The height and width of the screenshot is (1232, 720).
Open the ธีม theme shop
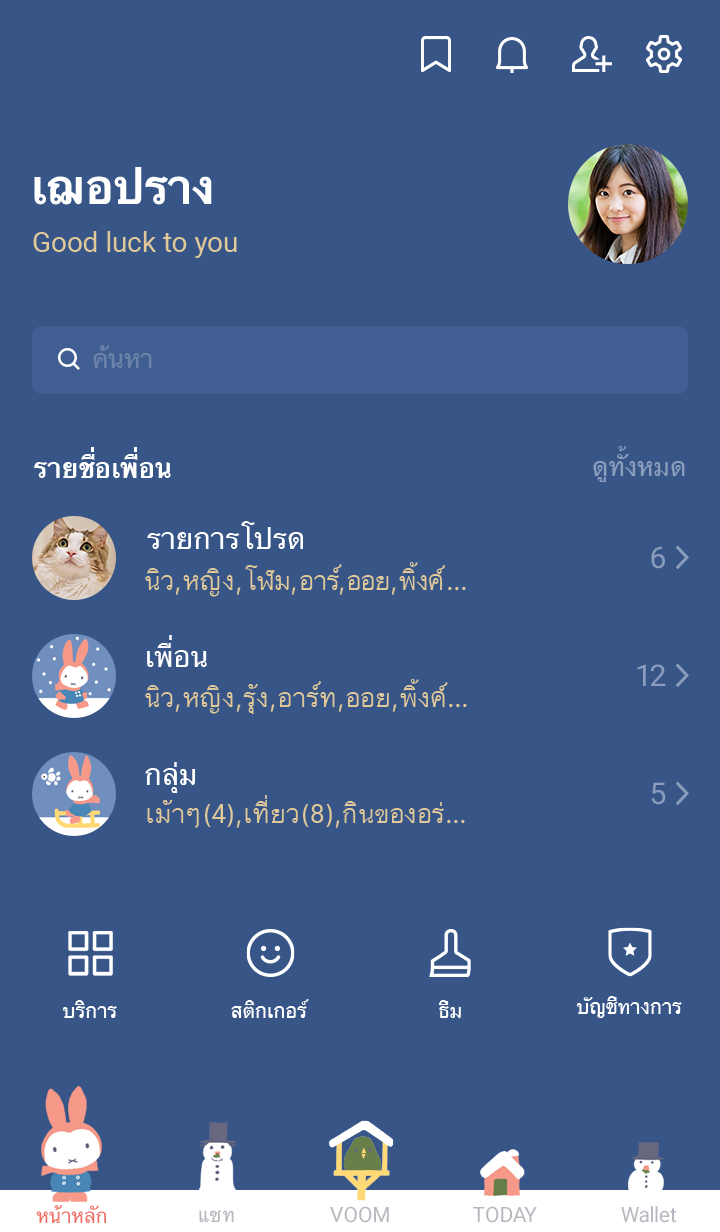[450, 974]
